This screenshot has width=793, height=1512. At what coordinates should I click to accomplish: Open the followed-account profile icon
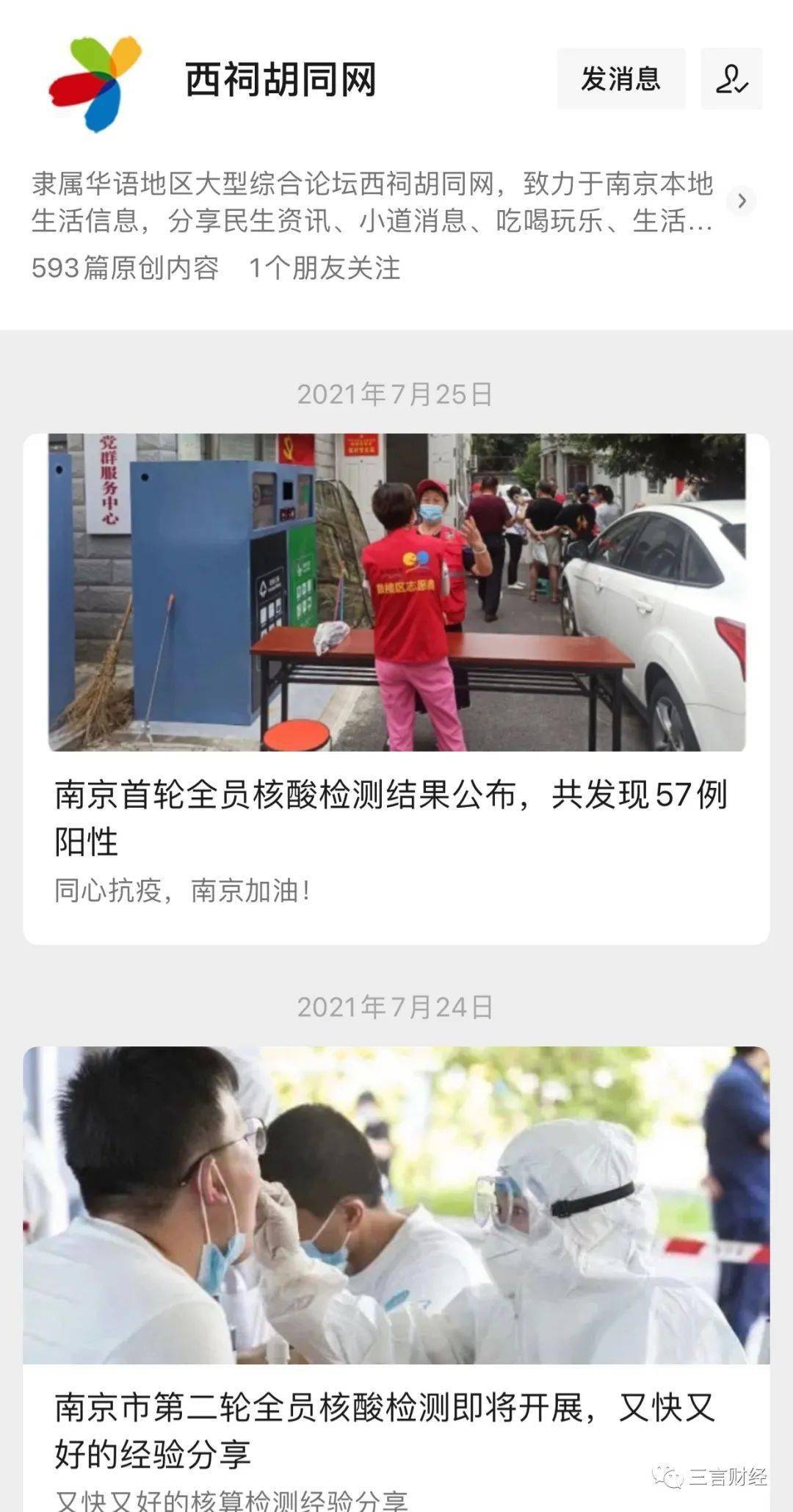pos(731,79)
